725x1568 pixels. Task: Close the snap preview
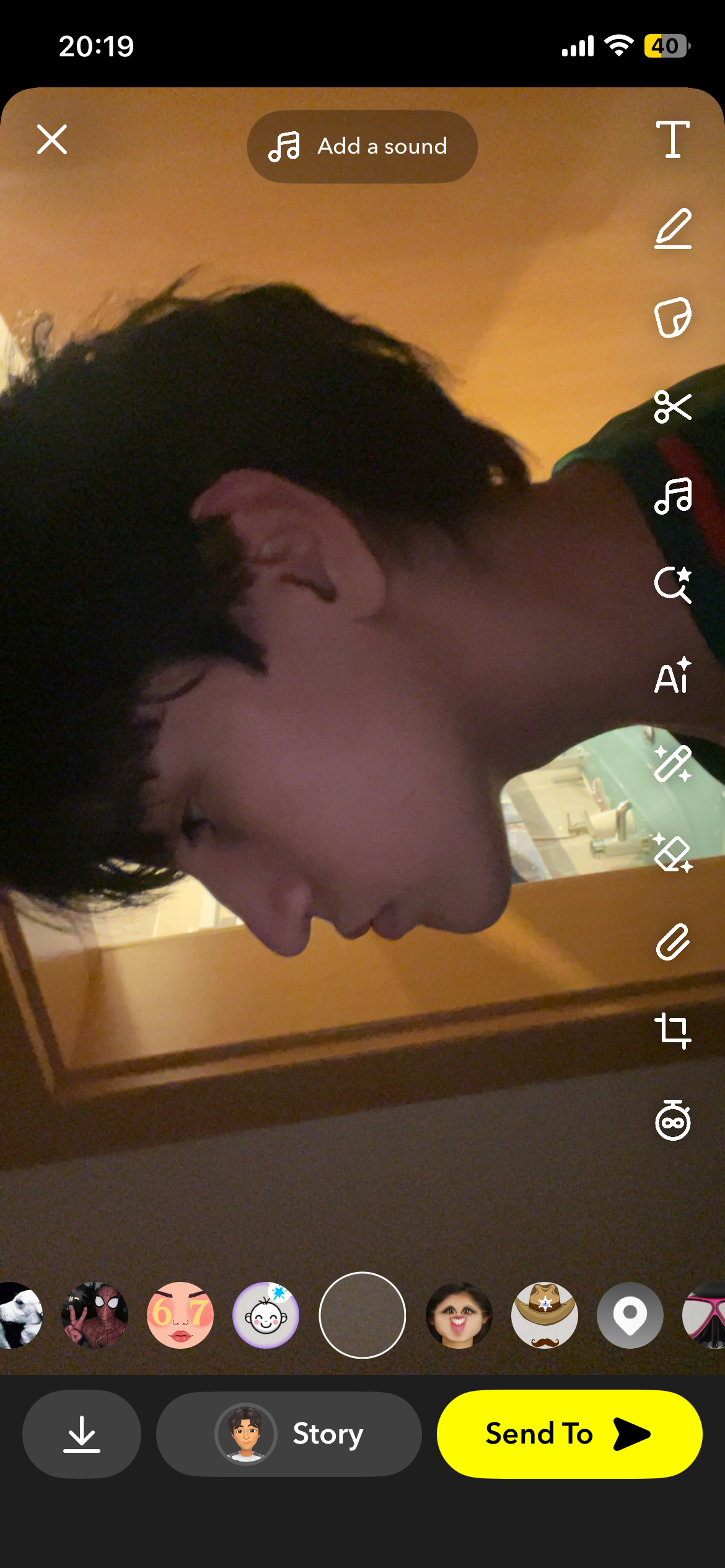coord(52,139)
